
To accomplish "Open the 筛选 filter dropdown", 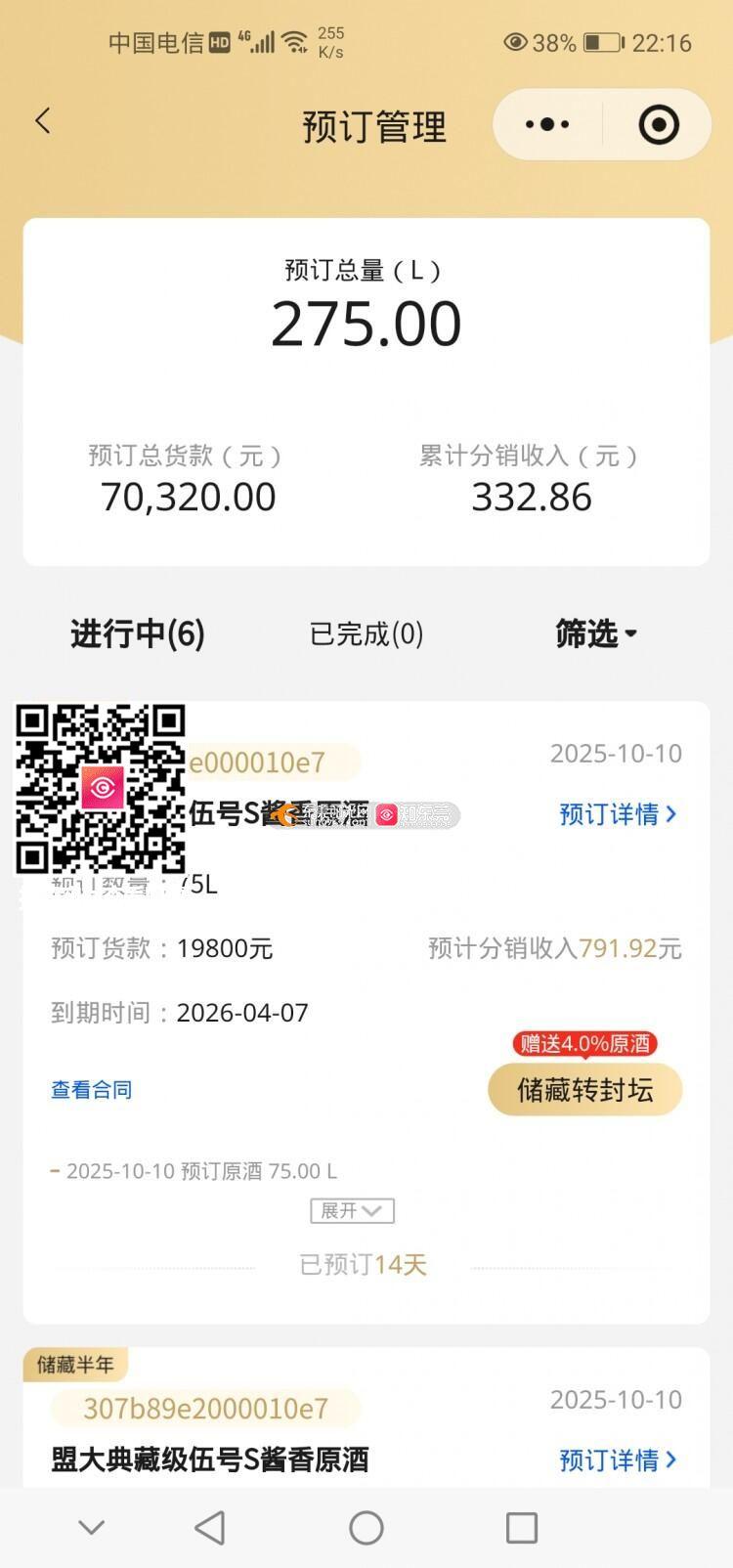I will (595, 633).
